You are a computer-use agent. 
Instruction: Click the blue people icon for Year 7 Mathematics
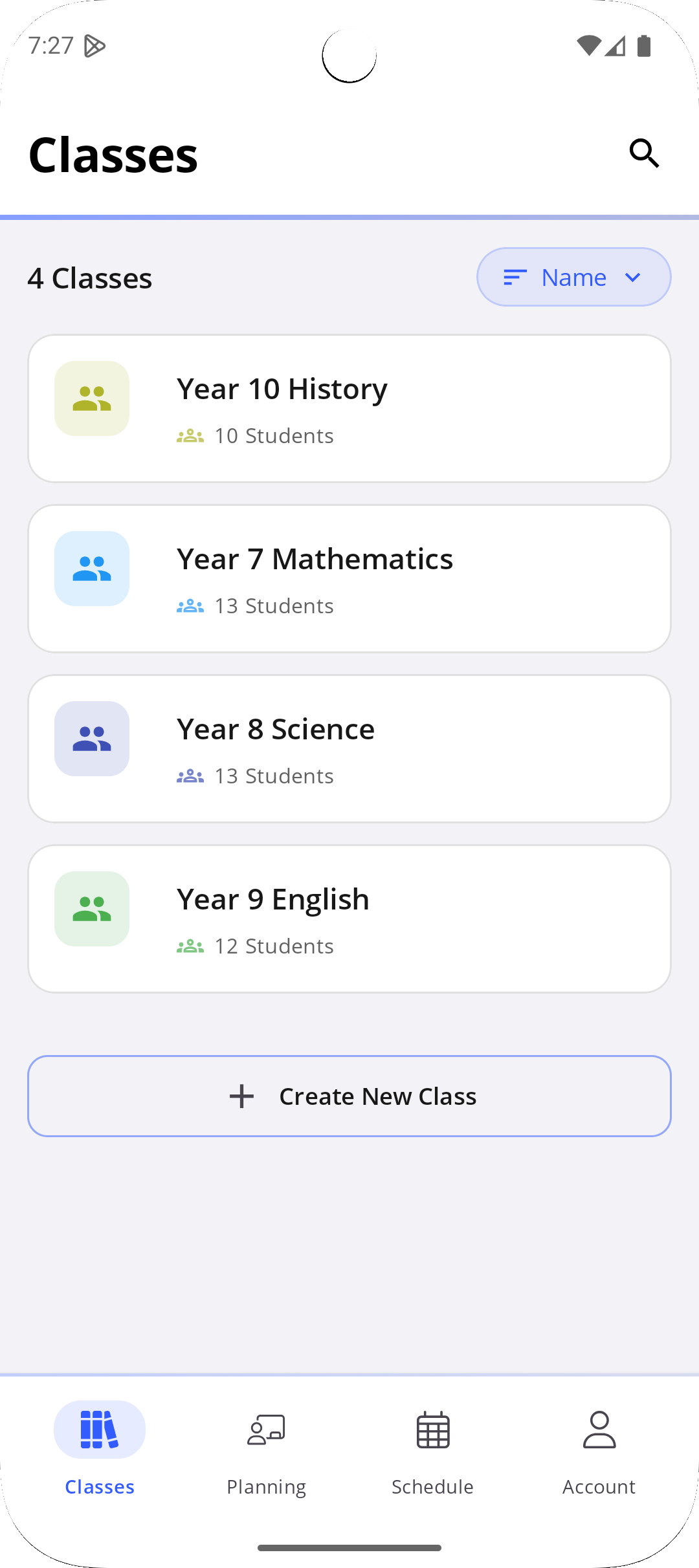(x=91, y=569)
